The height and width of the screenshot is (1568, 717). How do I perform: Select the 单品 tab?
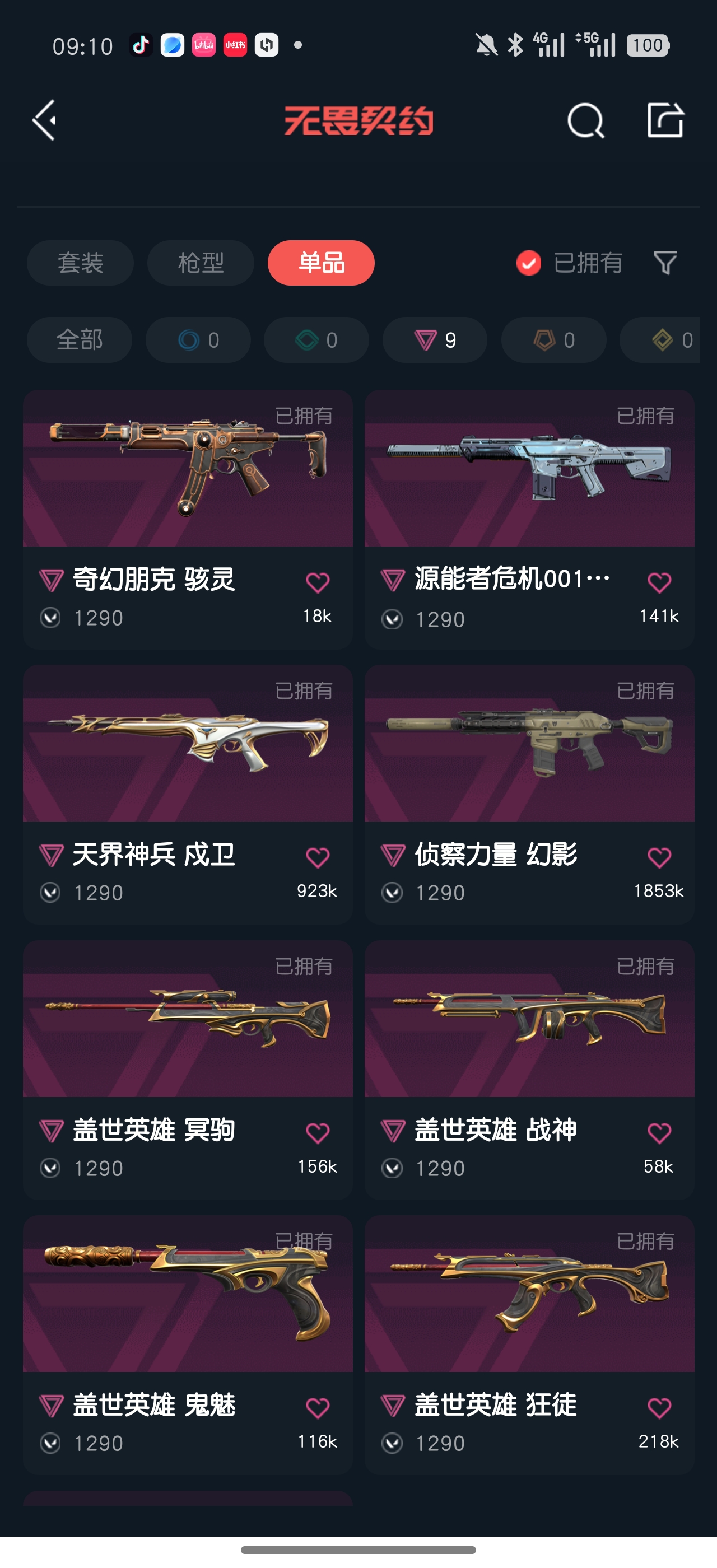point(321,263)
